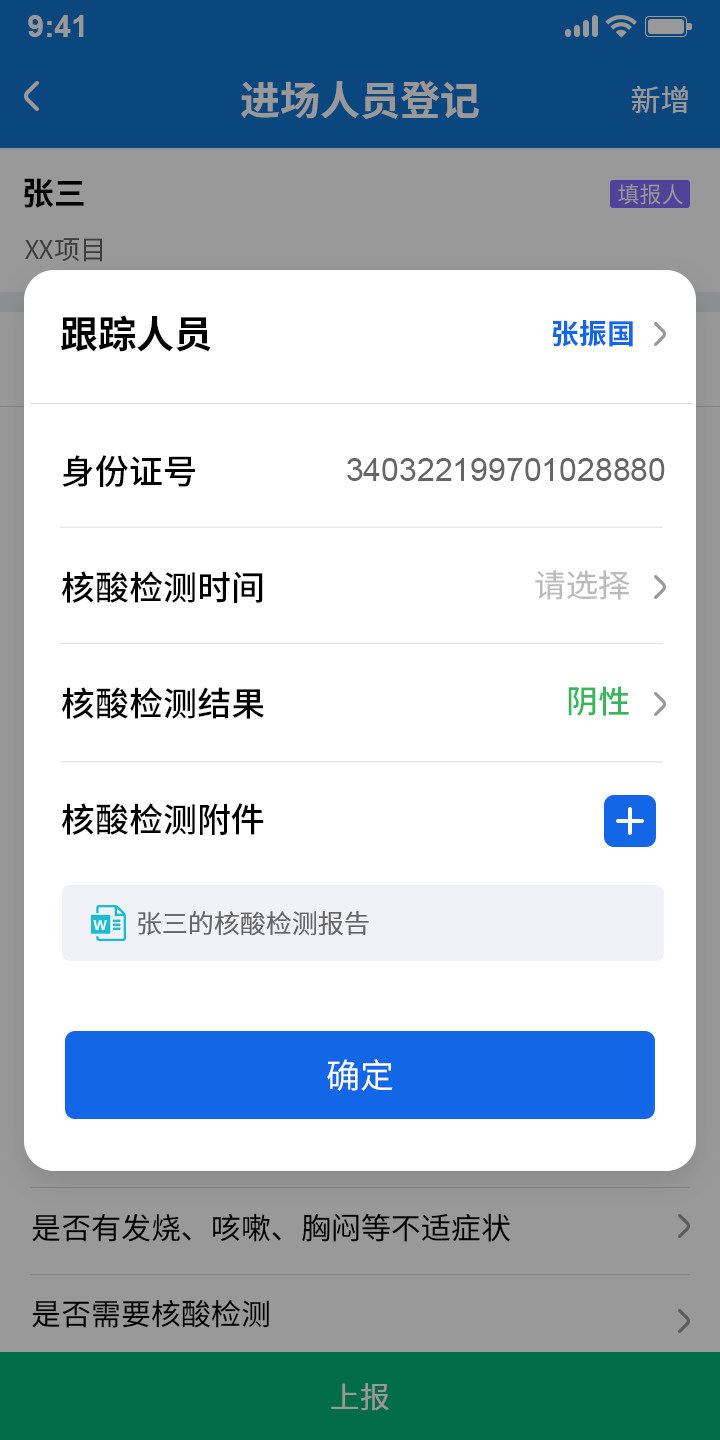
Task: Tap the back arrow in the navigation bar
Action: 31,96
